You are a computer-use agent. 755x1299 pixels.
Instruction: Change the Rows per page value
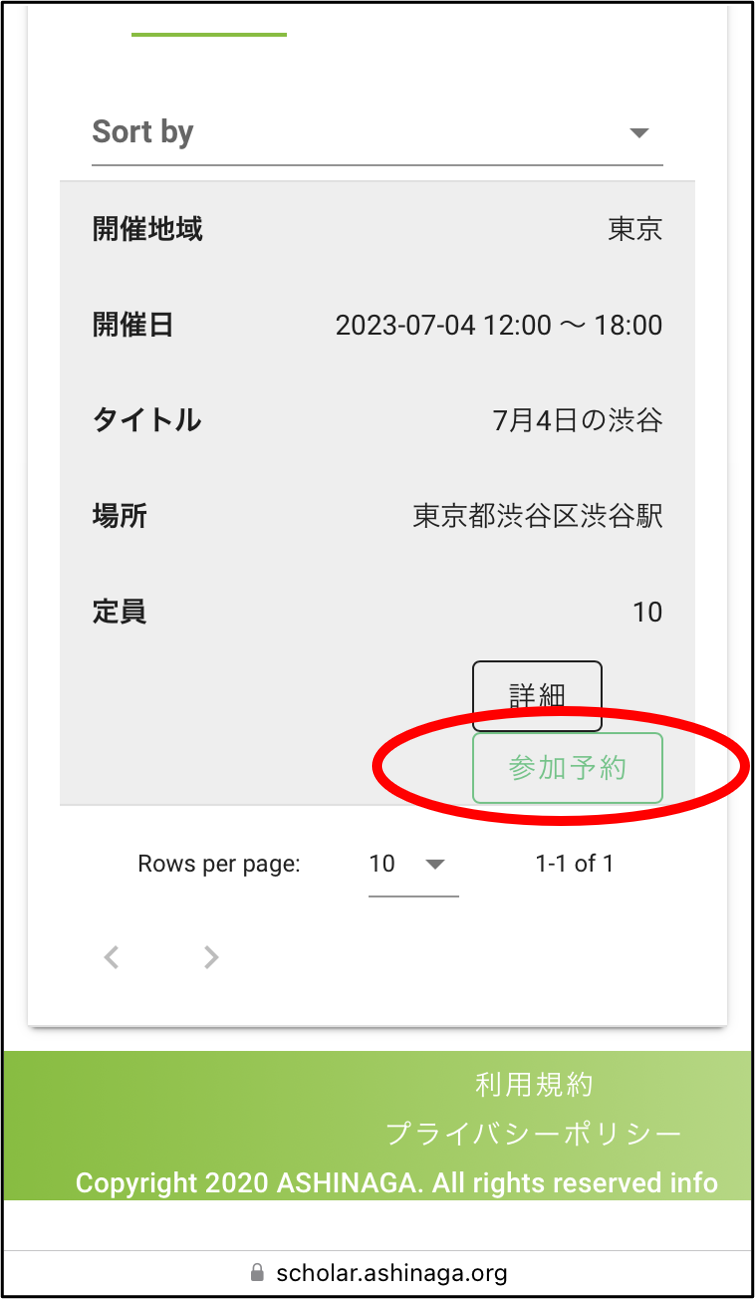(412, 864)
